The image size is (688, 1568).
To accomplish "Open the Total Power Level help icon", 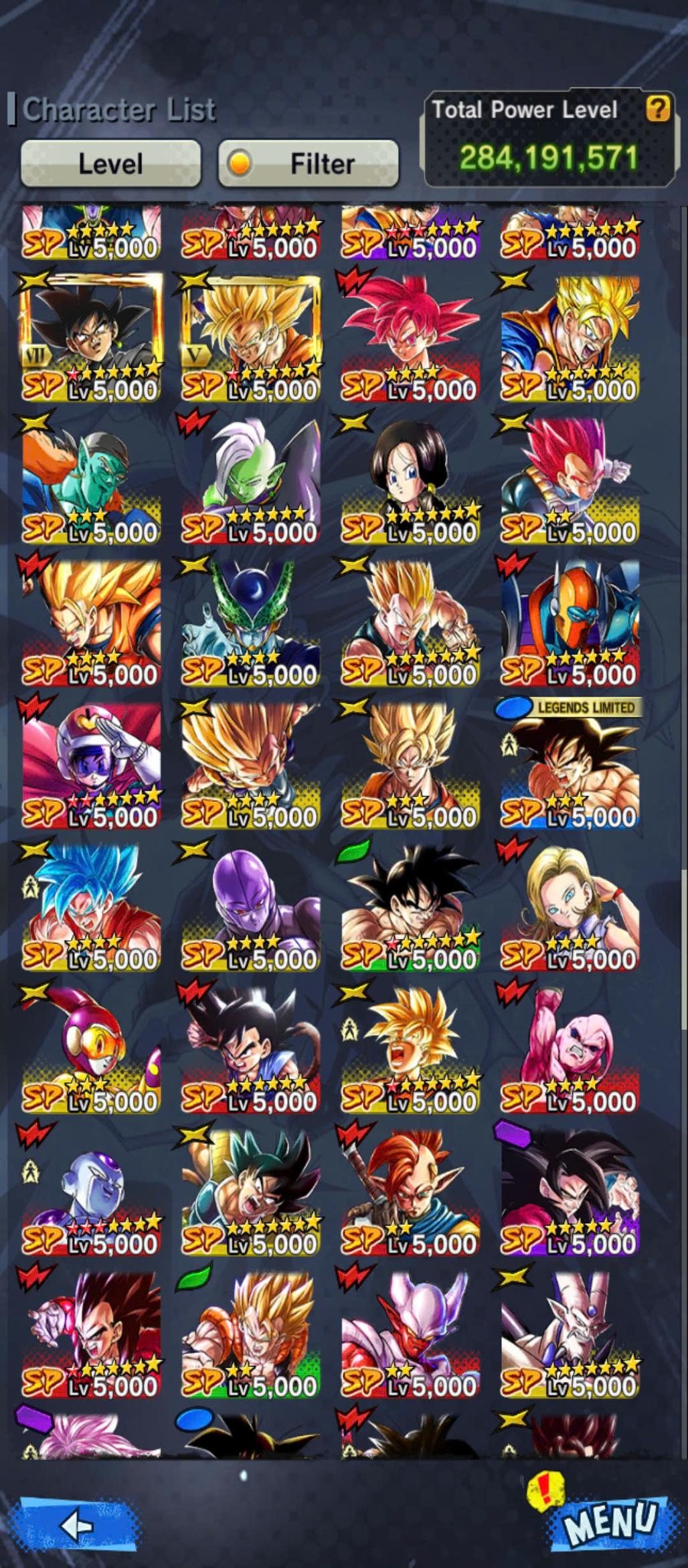I will pos(657,108).
